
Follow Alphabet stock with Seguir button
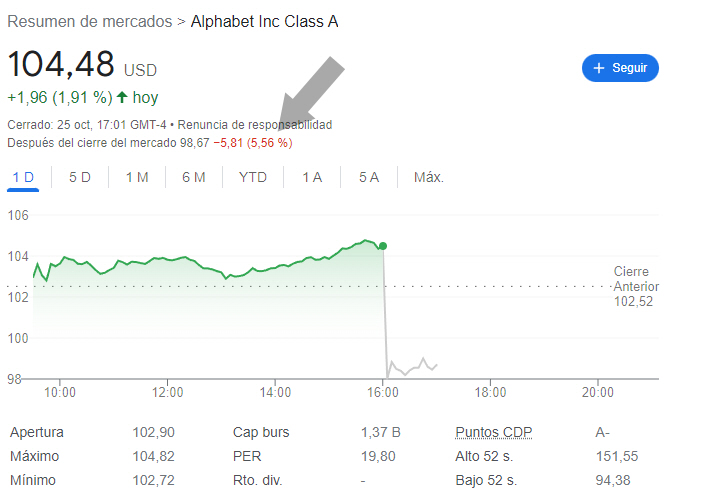pyautogui.click(x=620, y=68)
